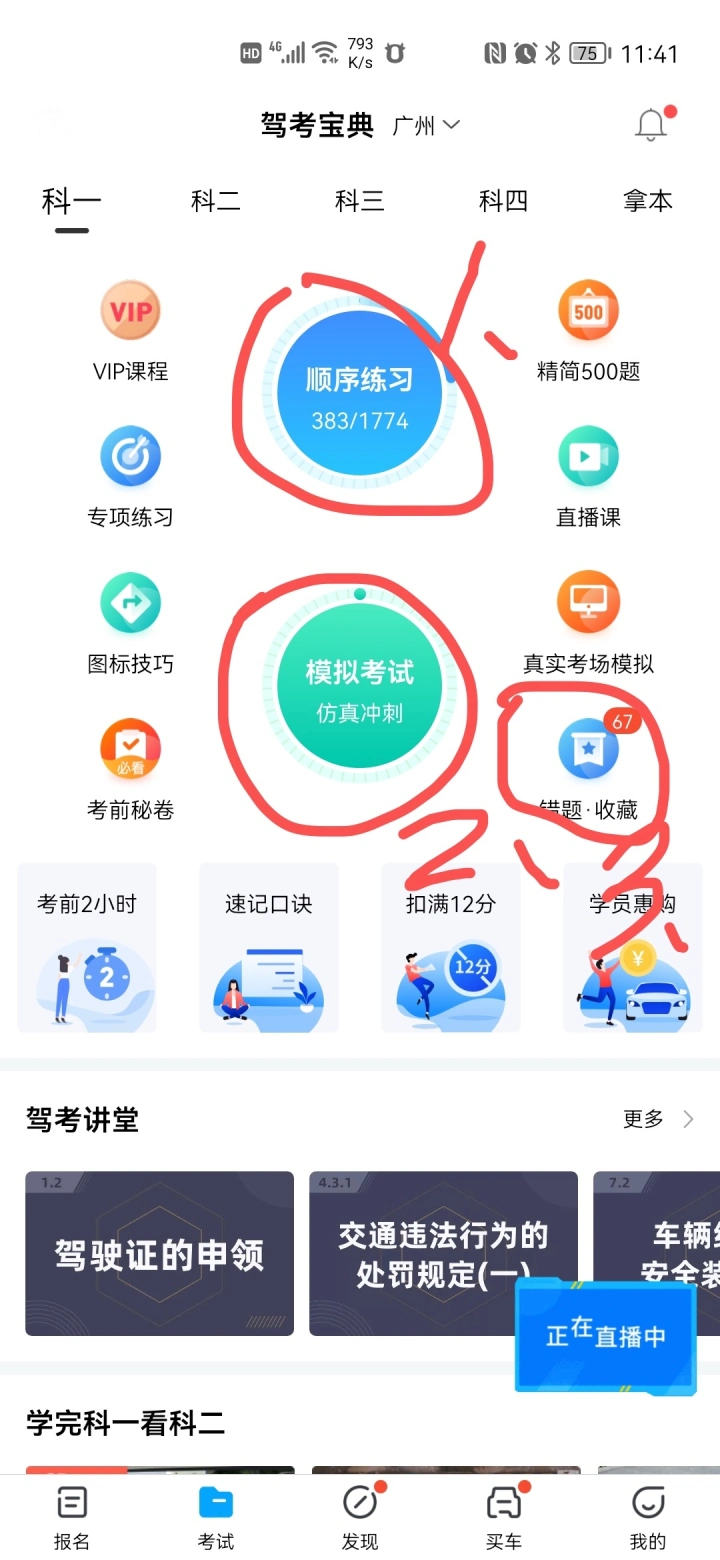Open 直播课 live class
Screen dimensions: 720x1560
(x=588, y=476)
